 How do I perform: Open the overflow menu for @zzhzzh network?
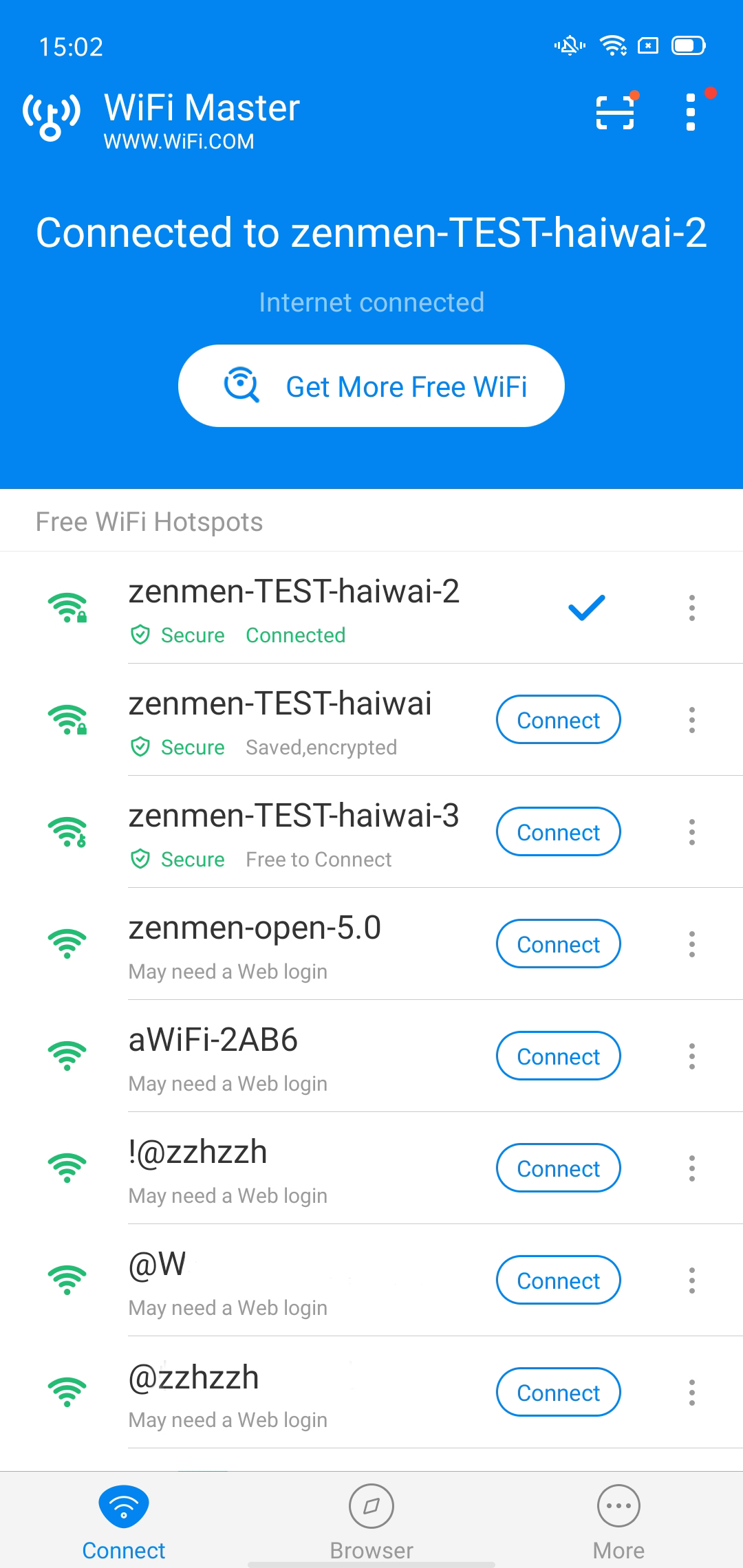click(692, 1393)
